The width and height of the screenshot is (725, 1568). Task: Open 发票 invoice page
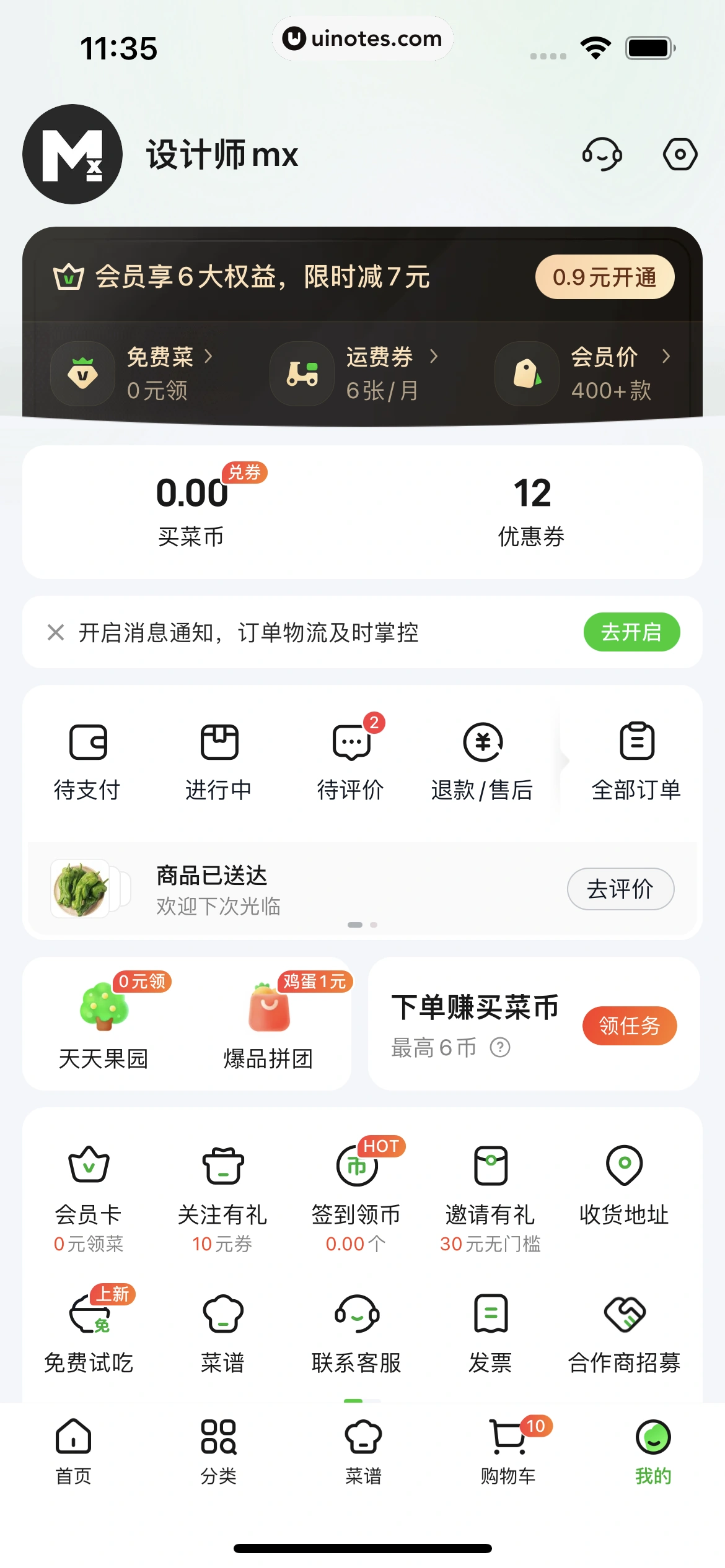point(490,1333)
